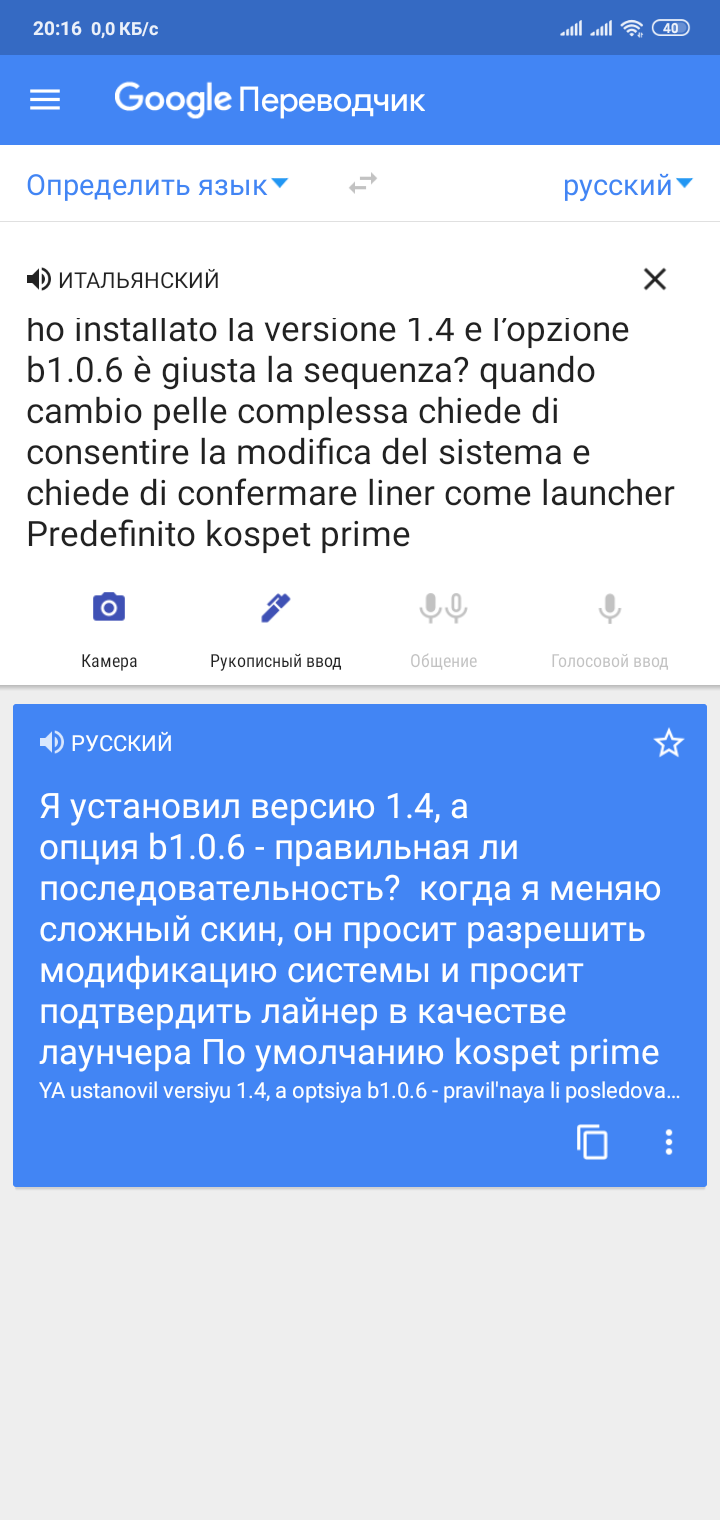The height and width of the screenshot is (1520, 720).
Task: Open the target language dropdown "русский"
Action: point(627,185)
